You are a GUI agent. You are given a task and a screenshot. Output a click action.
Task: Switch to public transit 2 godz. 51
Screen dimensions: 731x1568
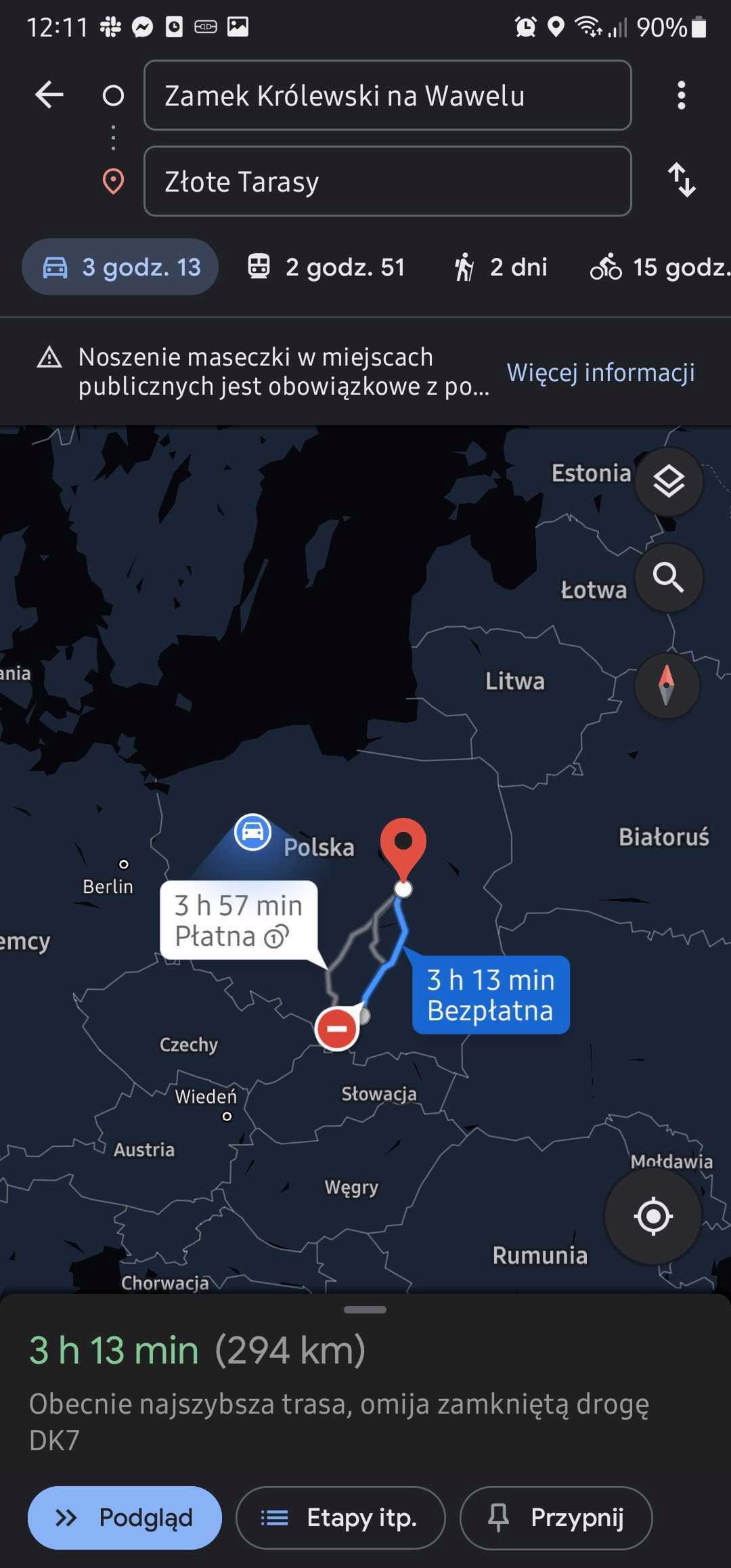[x=326, y=267]
